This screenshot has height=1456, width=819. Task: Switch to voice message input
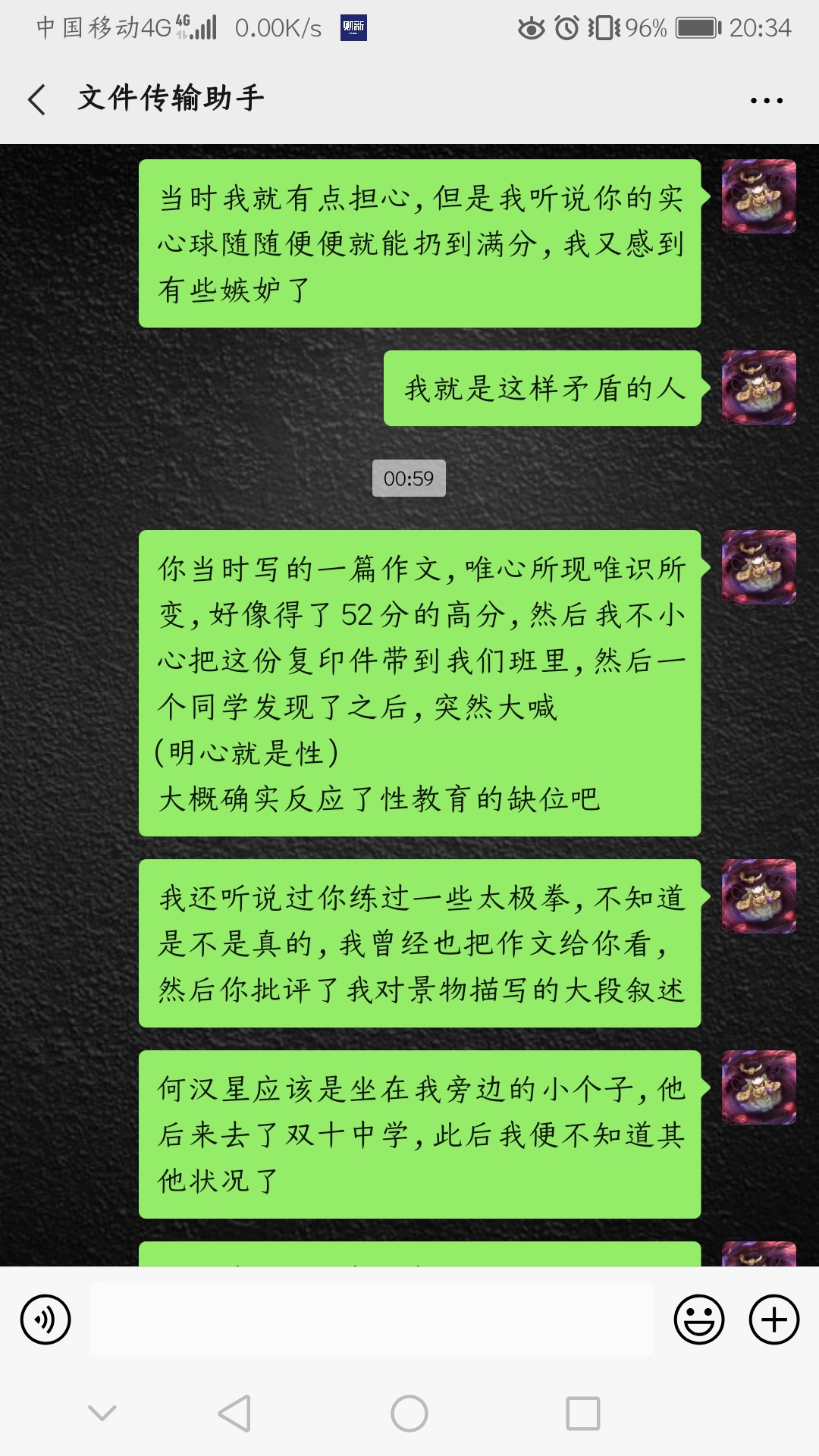(x=45, y=1319)
